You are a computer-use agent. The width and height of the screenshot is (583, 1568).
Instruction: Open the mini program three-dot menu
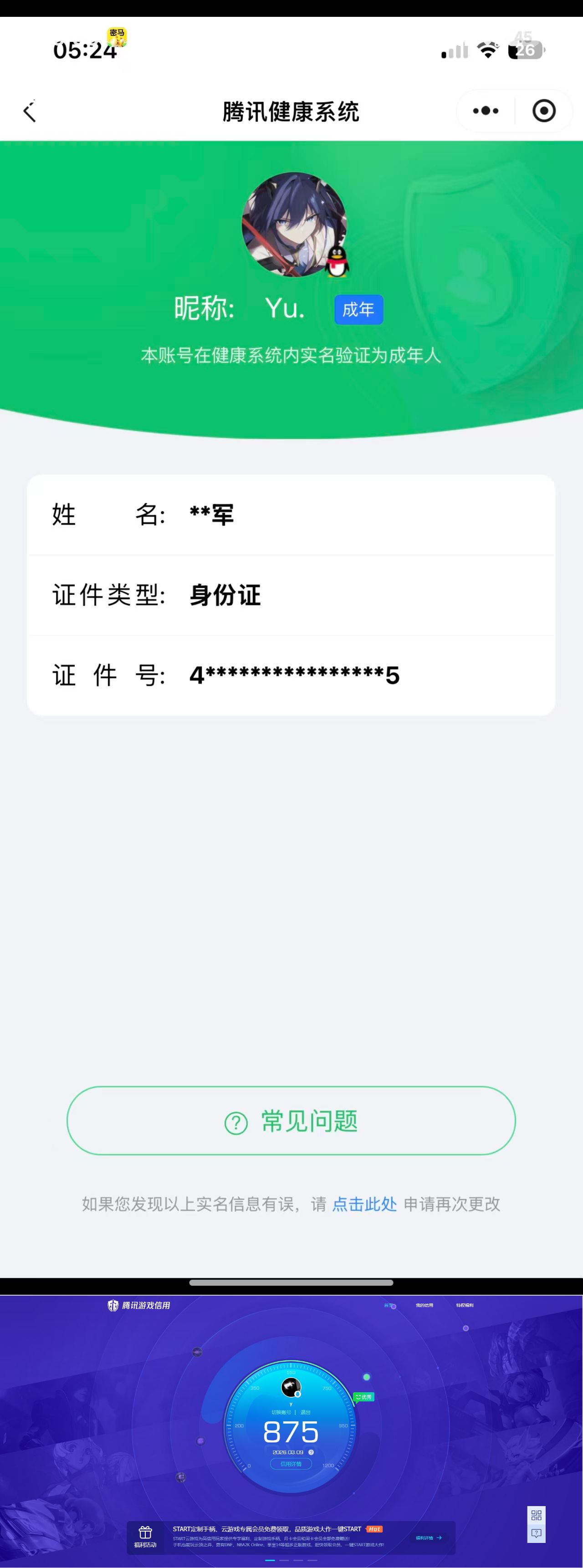(x=485, y=111)
